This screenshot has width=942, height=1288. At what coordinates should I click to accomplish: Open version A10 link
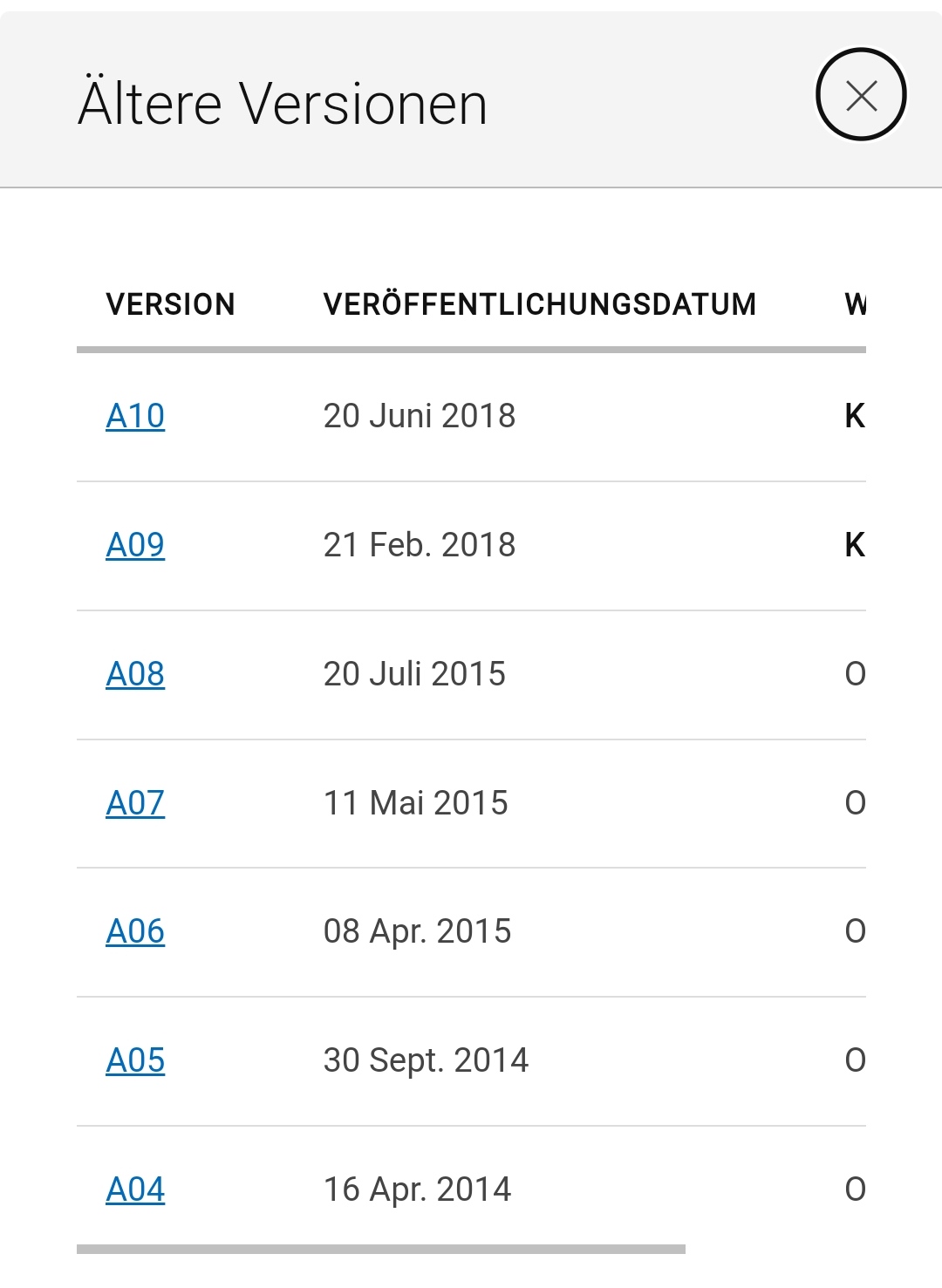coord(135,416)
